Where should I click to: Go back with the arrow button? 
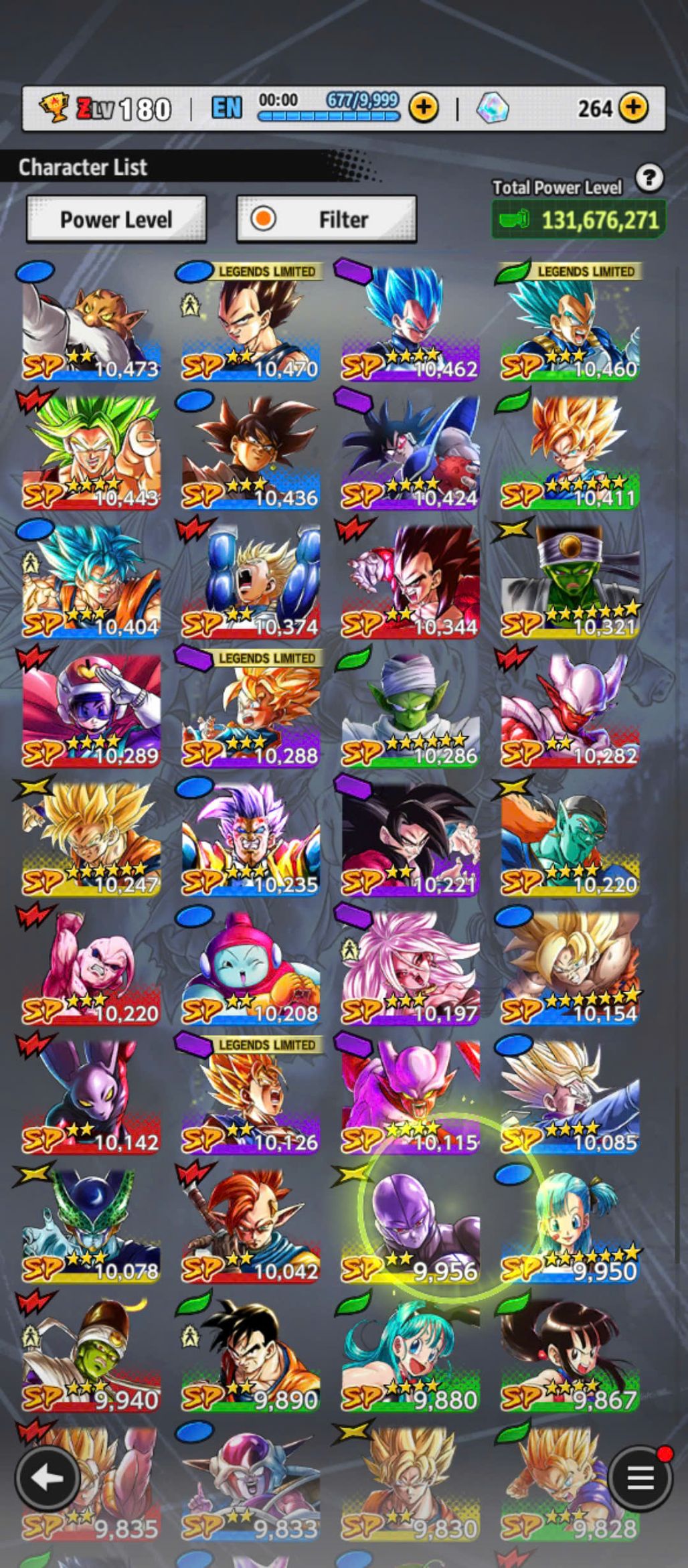[48, 1478]
